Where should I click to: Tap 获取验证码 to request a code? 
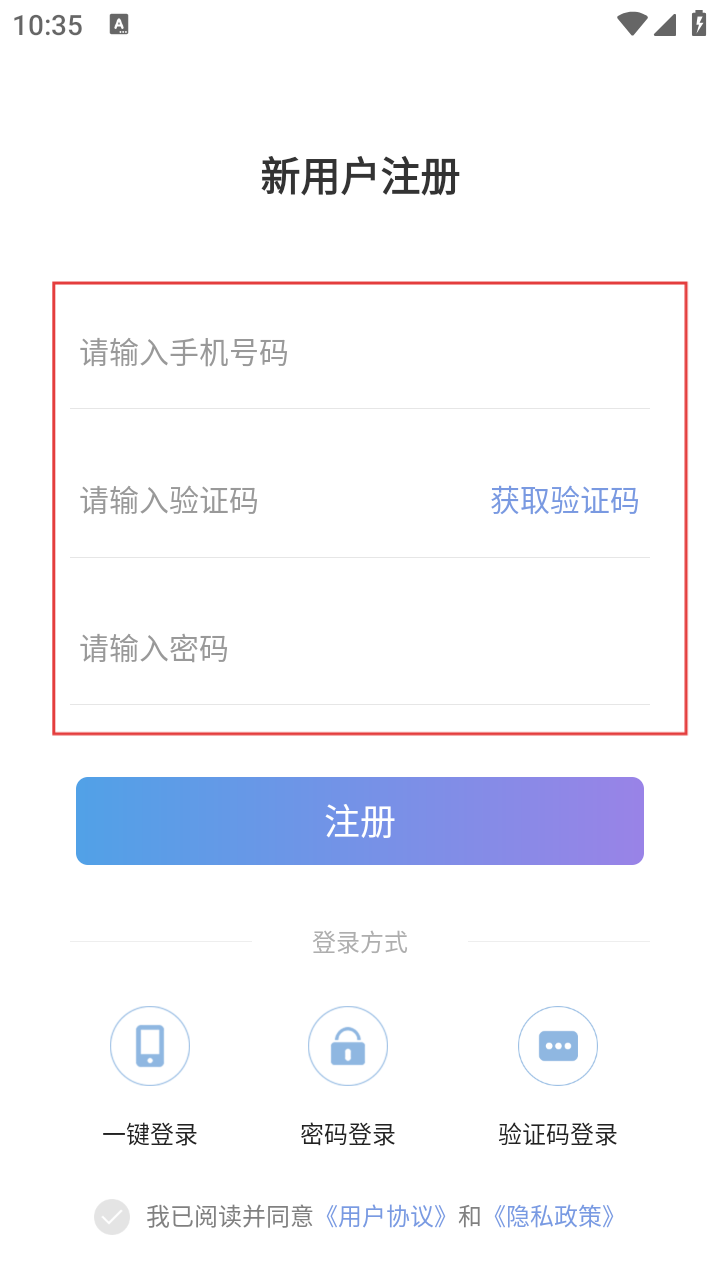point(564,500)
